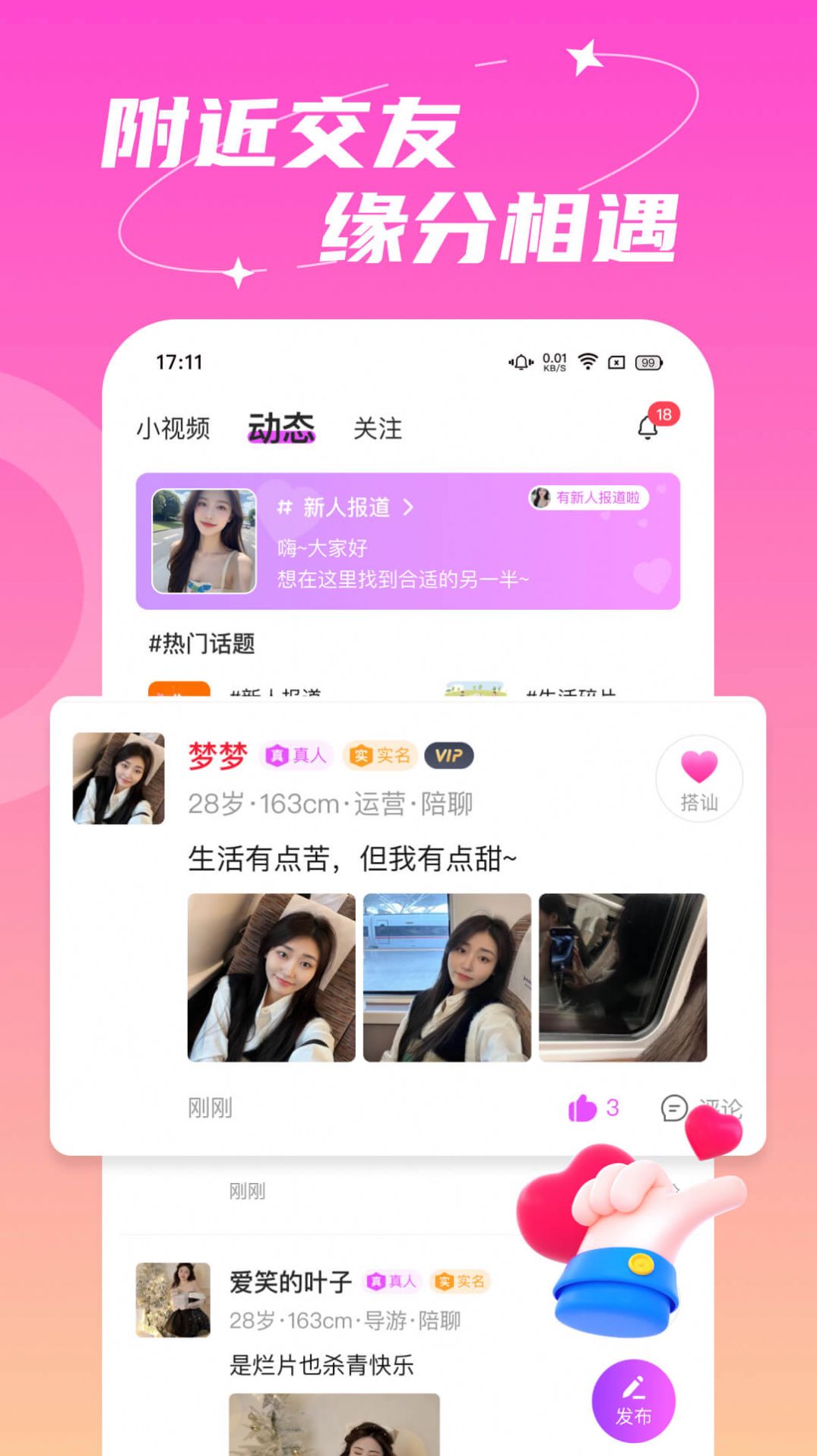
Task: Switch to the 小视频 tab
Action: (174, 427)
